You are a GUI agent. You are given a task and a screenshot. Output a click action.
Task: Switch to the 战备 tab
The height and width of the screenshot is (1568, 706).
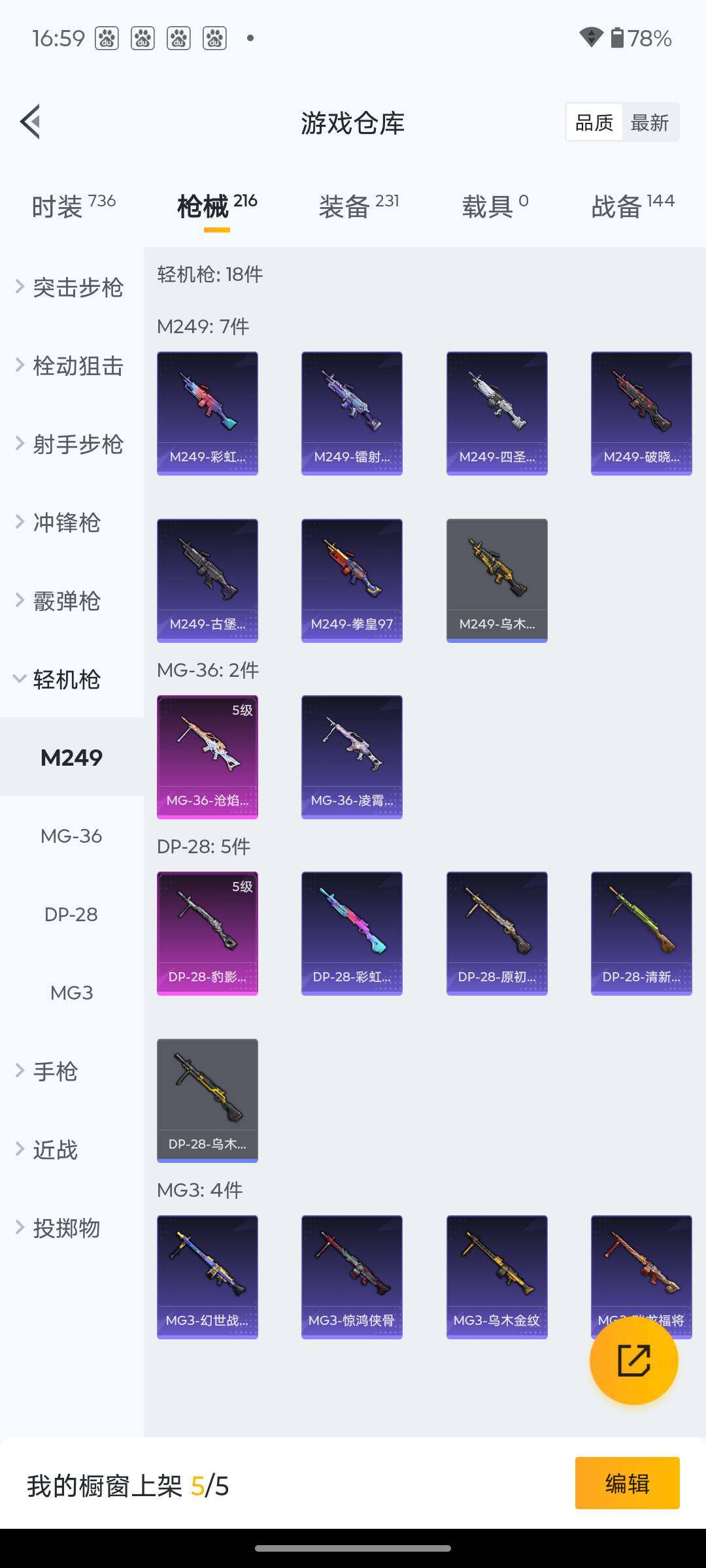click(632, 206)
